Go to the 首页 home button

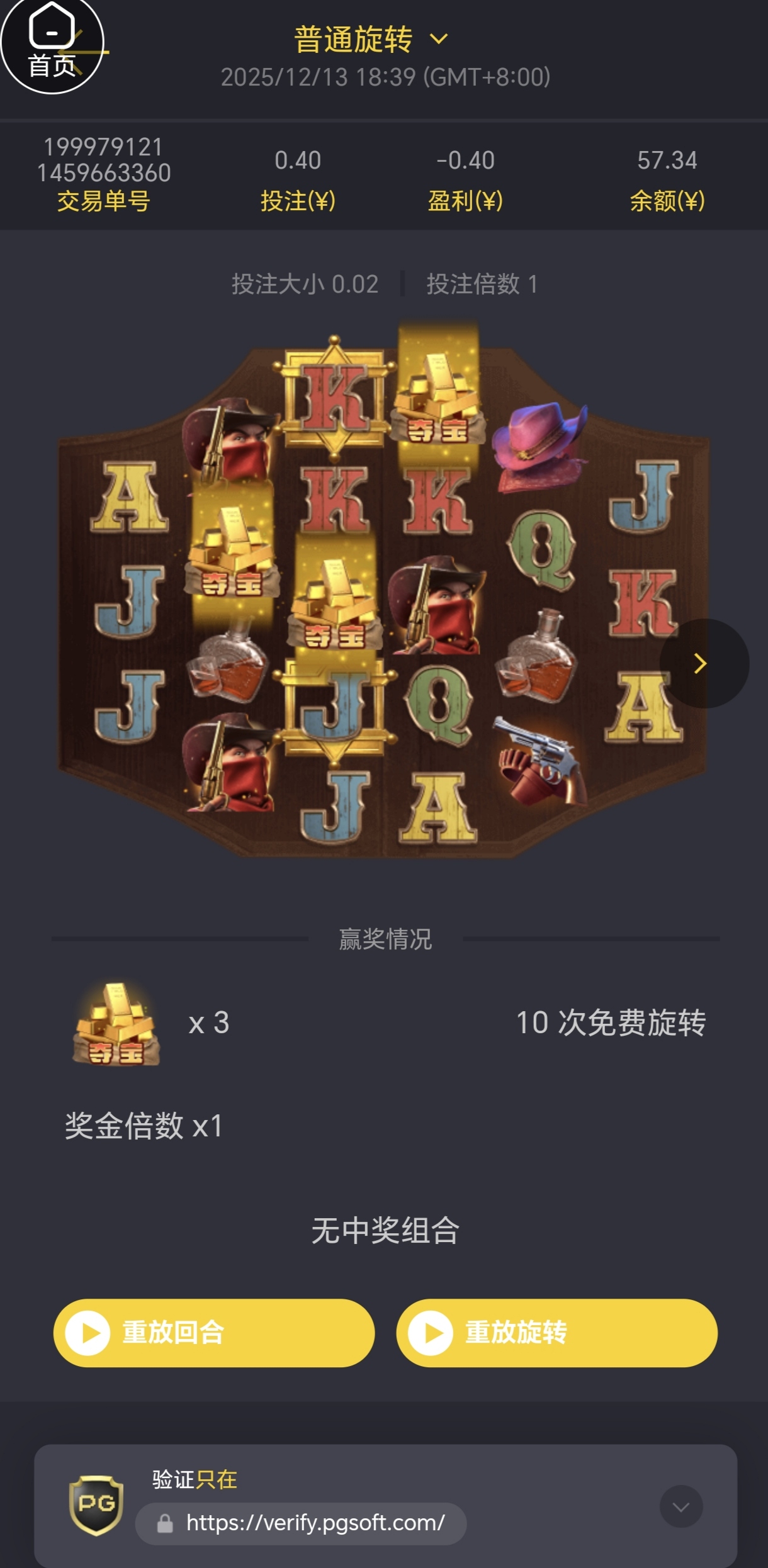pos(52,44)
